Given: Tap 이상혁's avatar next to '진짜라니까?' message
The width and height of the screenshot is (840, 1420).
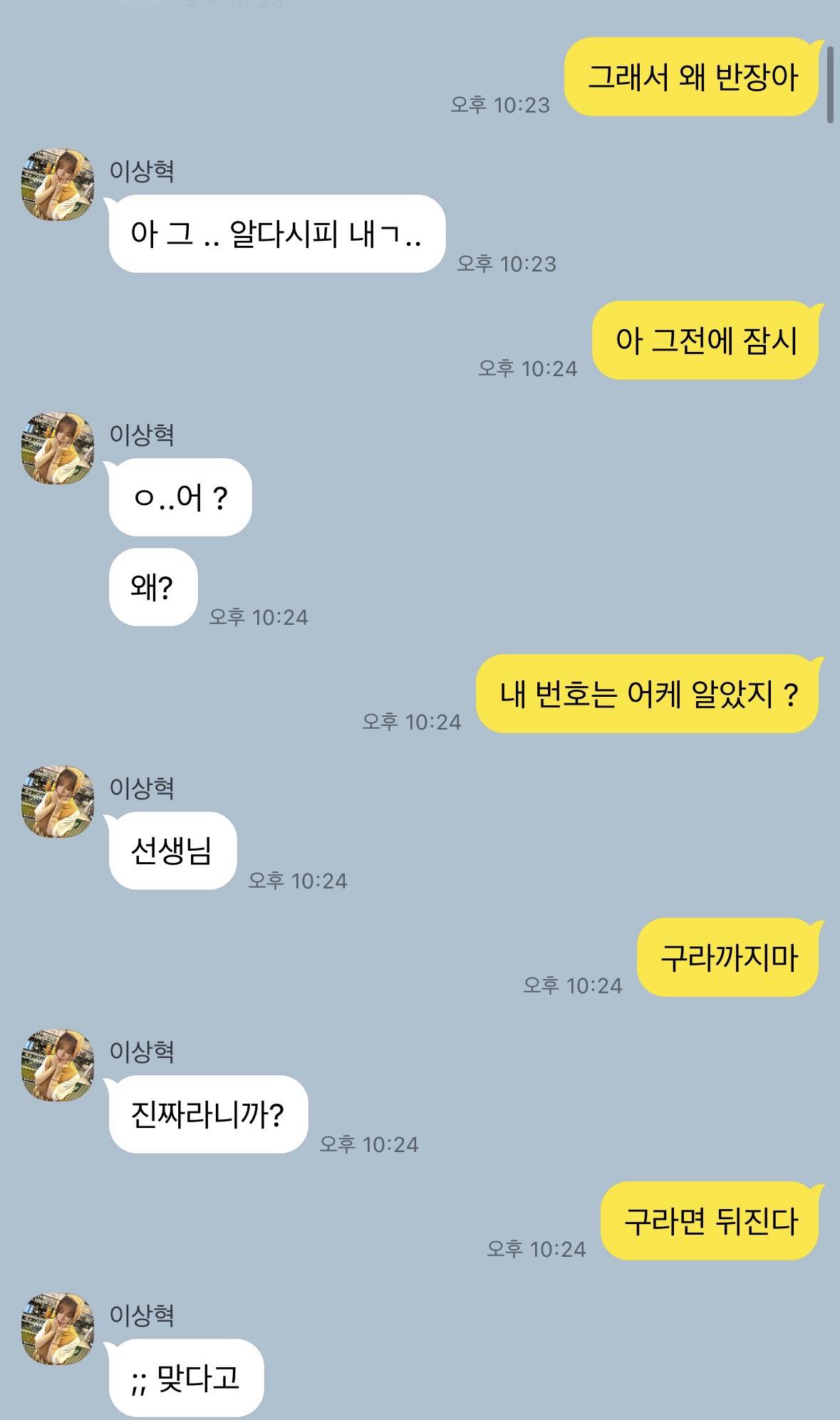Looking at the screenshot, I should point(58,1065).
